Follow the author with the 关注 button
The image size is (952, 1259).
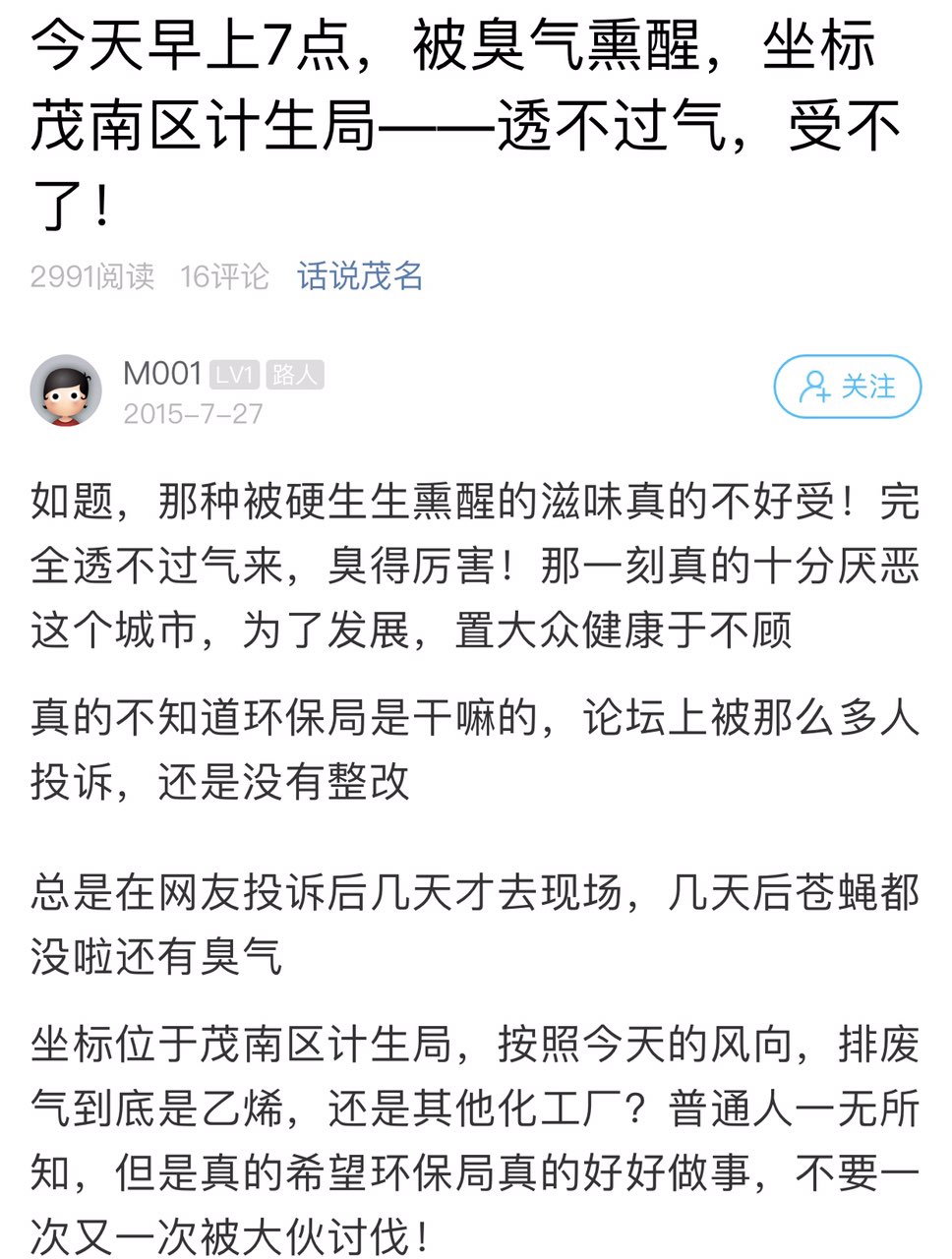(847, 387)
